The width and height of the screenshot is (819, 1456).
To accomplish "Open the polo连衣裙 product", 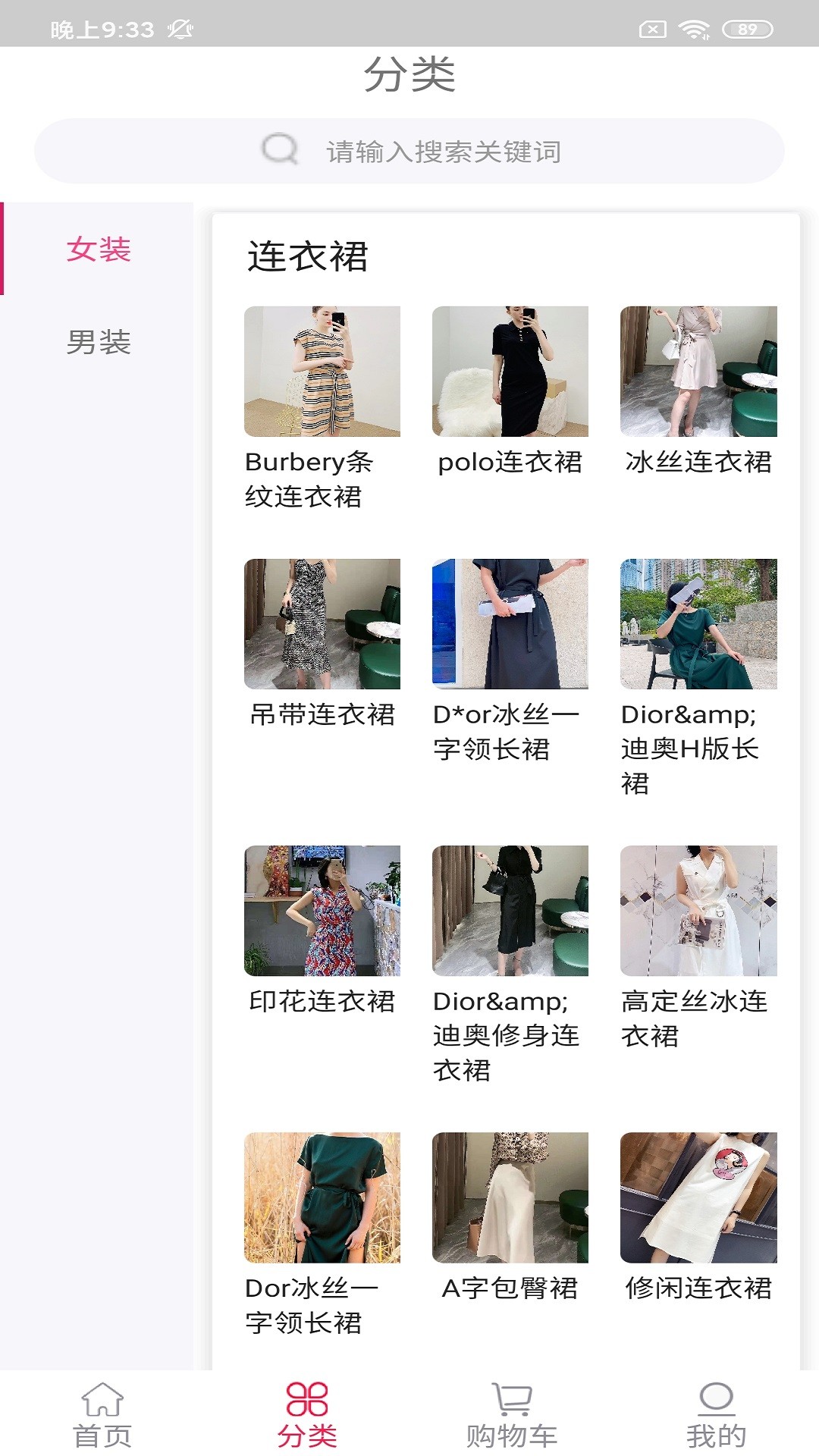I will pos(509,371).
